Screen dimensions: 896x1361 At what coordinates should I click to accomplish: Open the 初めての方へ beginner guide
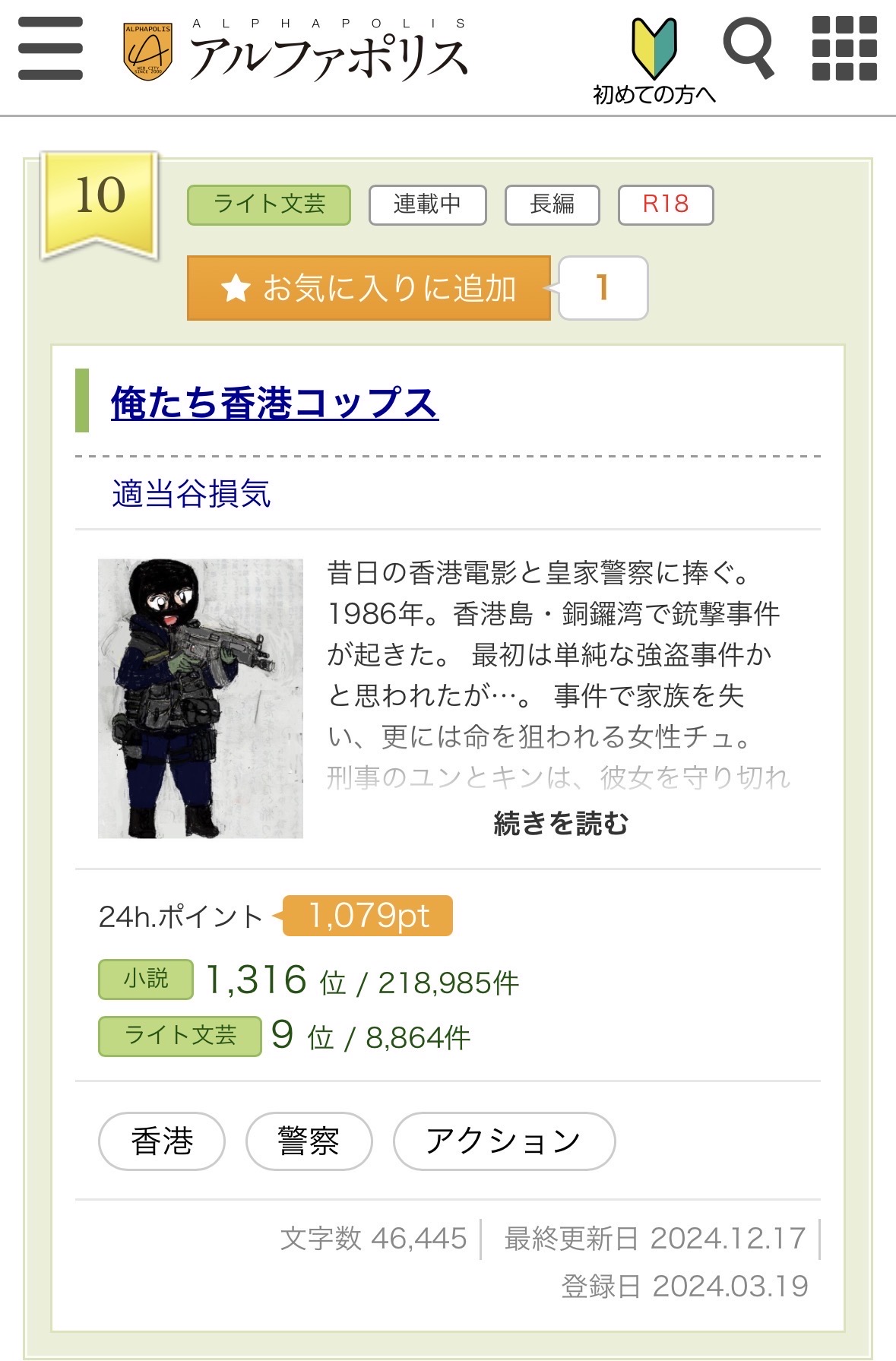[x=654, y=62]
